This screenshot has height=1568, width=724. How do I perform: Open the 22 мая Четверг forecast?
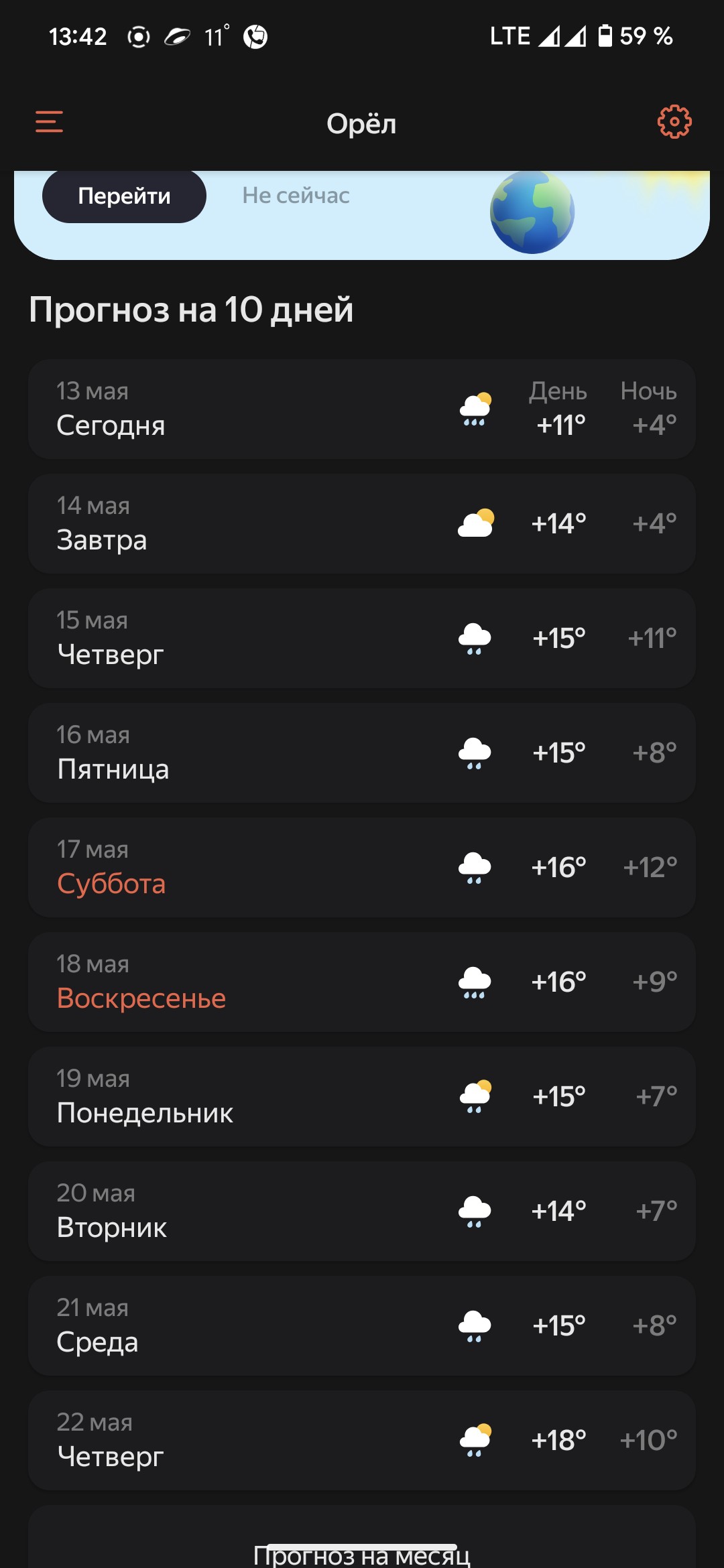[x=362, y=1440]
